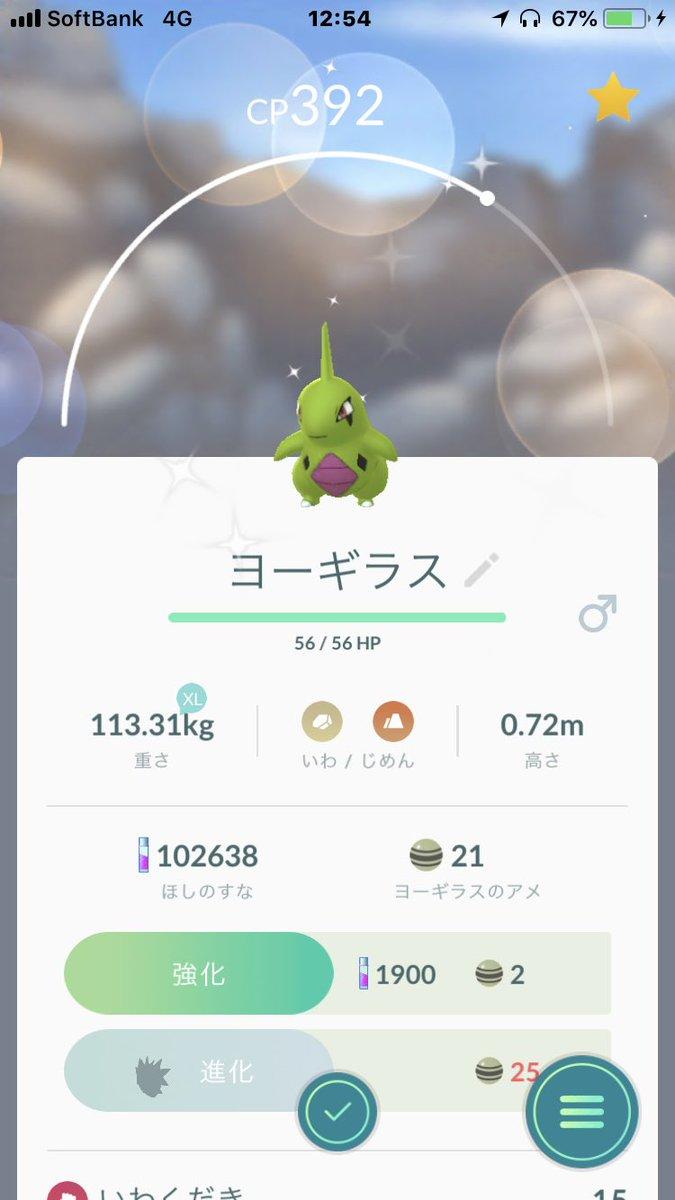Viewport: 675px width, 1200px height.
Task: Open the round three-line menu button
Action: pyautogui.click(x=582, y=1110)
